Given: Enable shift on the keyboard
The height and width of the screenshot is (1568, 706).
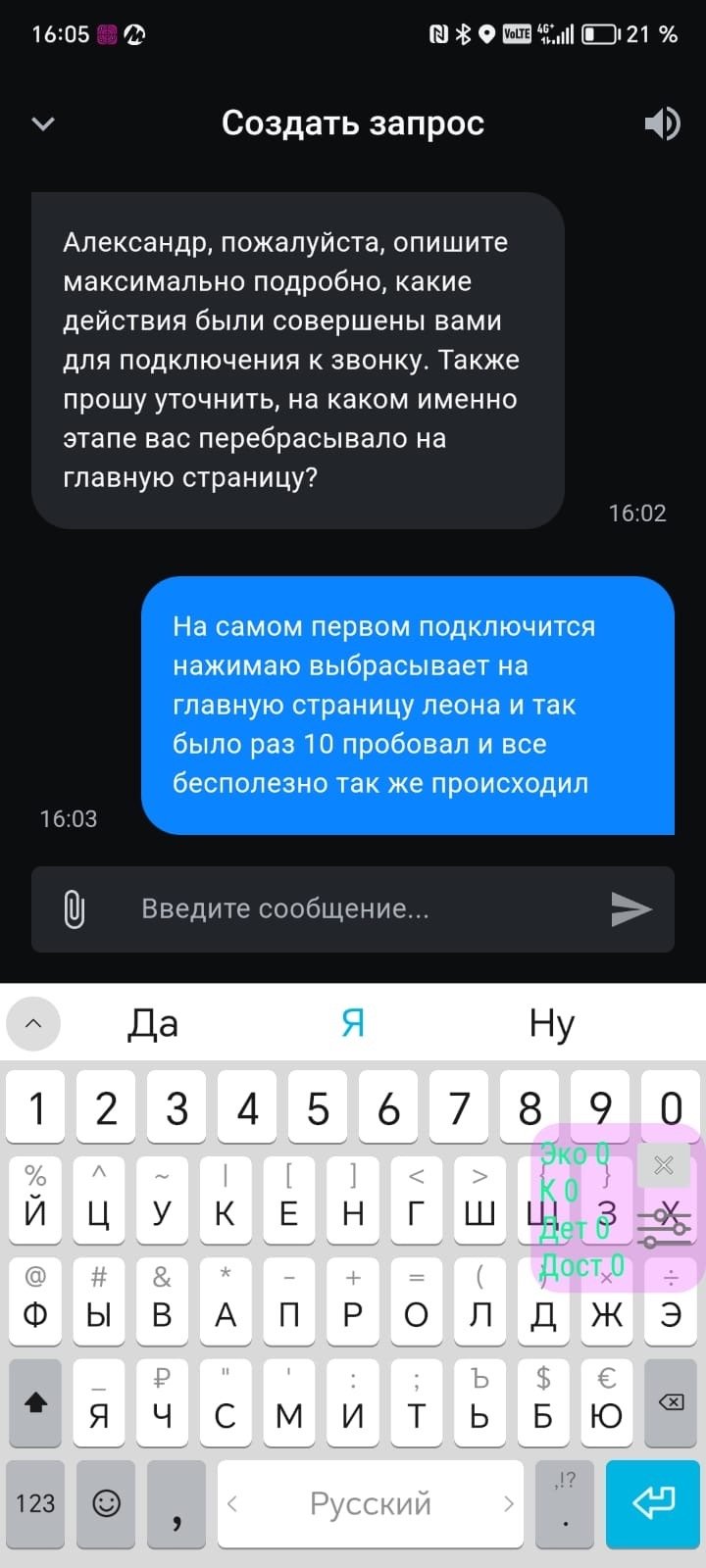Looking at the screenshot, I should coord(36,1402).
